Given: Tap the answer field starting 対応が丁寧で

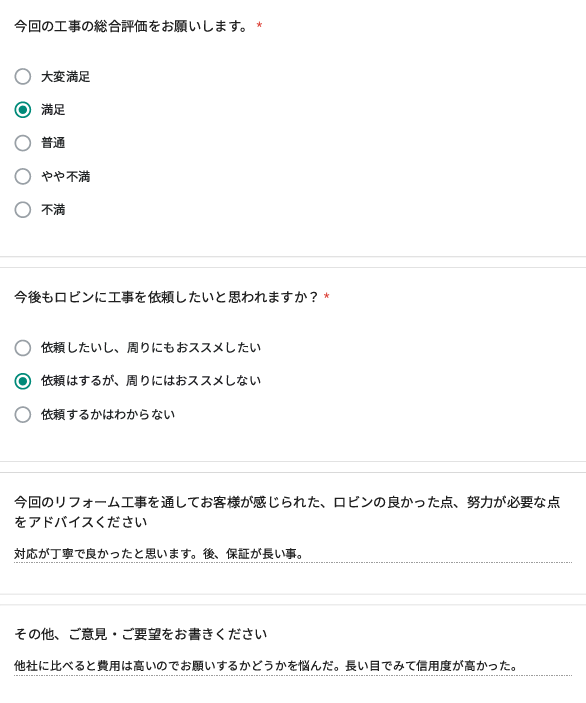Looking at the screenshot, I should point(293,554).
